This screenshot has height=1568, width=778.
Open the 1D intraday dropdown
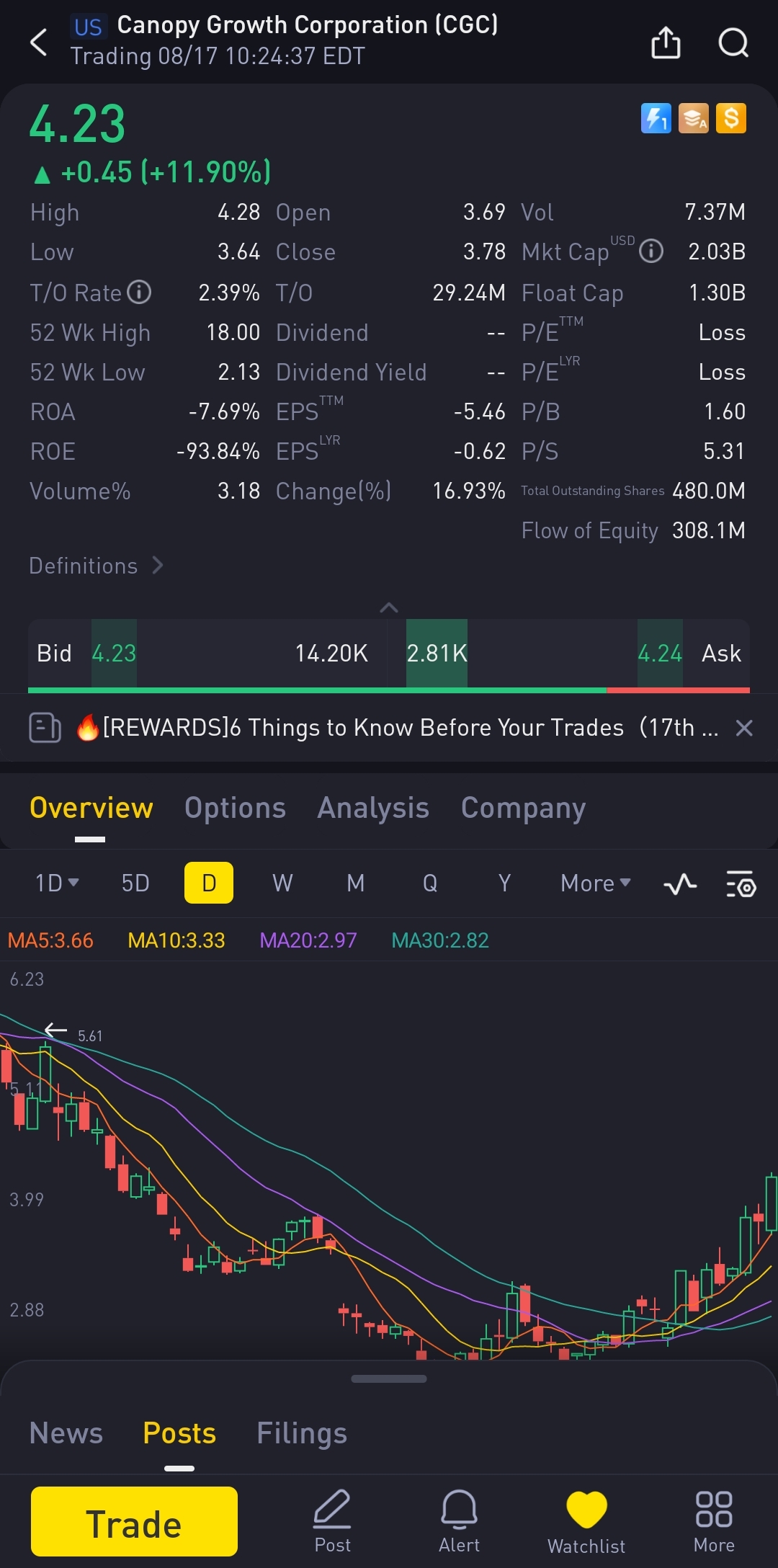(56, 883)
